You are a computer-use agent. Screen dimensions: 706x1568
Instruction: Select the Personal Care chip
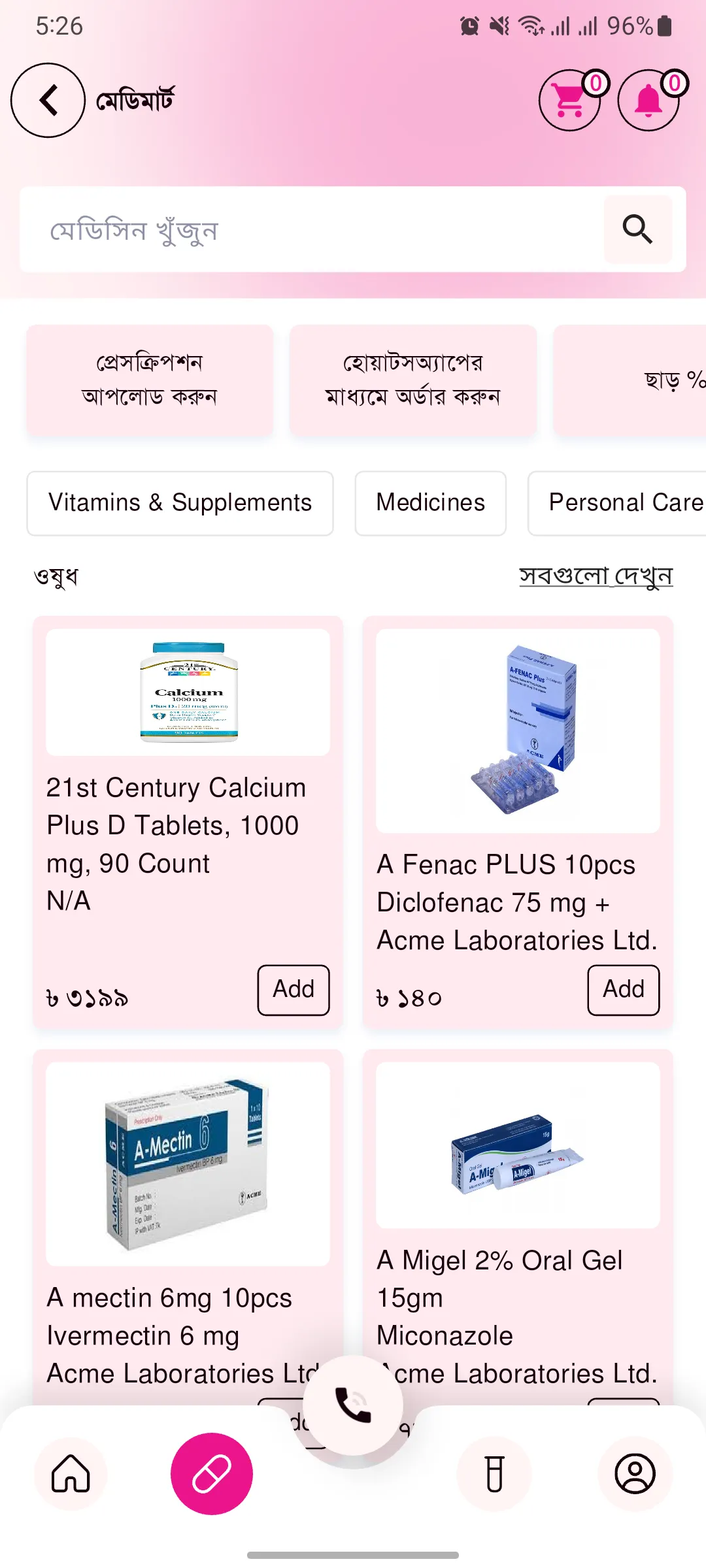[x=617, y=503]
